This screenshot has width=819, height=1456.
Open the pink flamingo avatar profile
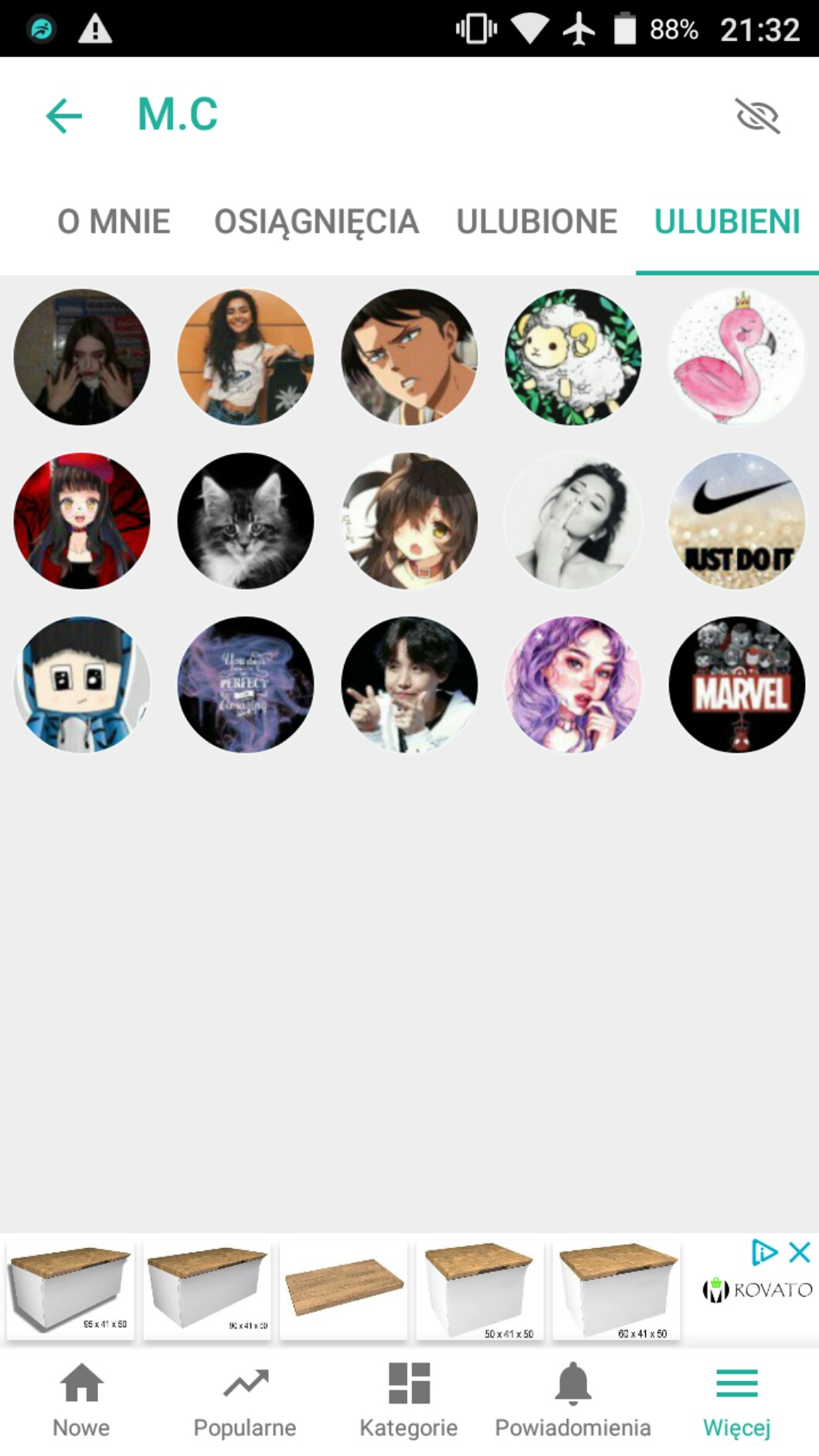coord(736,357)
